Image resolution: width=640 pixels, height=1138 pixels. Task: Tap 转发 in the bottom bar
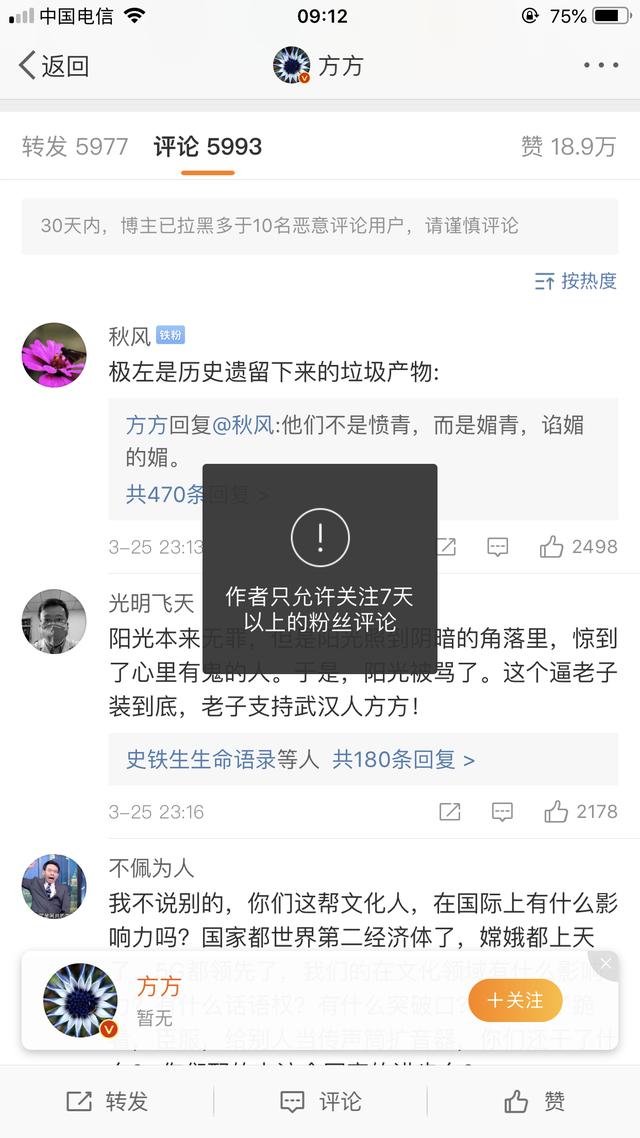pyautogui.click(x=107, y=1101)
